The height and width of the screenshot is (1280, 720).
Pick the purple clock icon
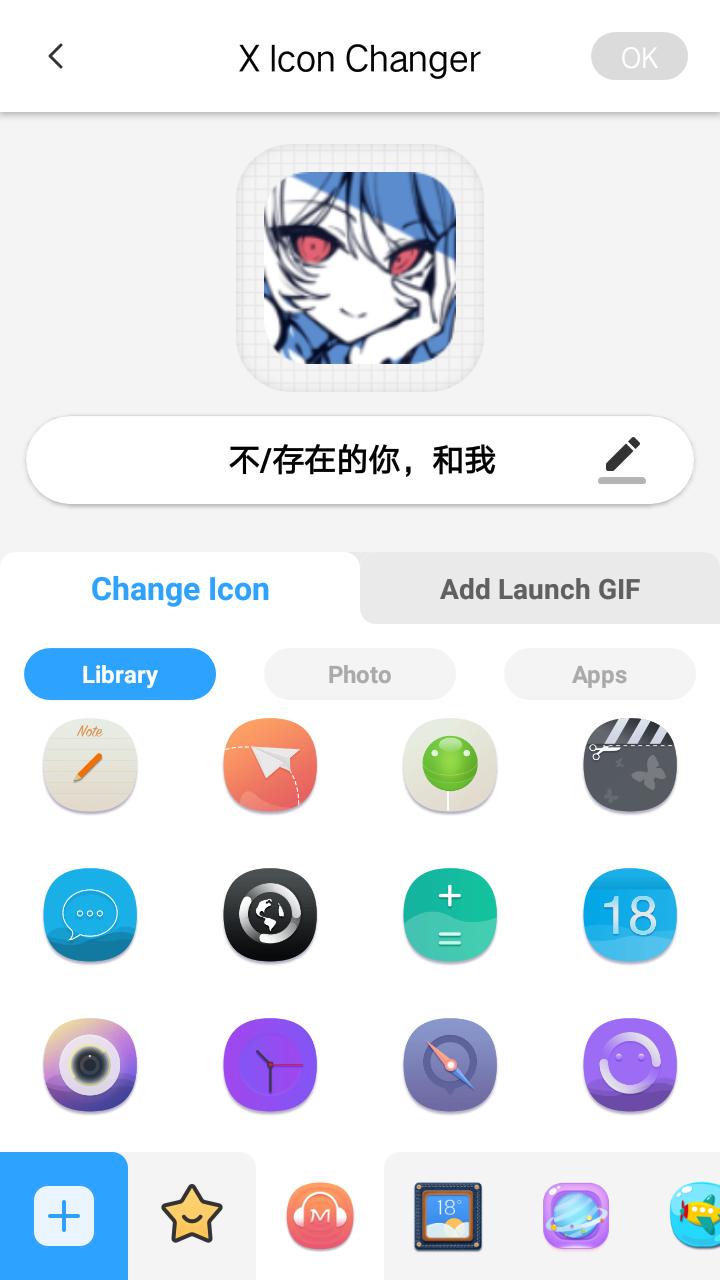pyautogui.click(x=270, y=1065)
